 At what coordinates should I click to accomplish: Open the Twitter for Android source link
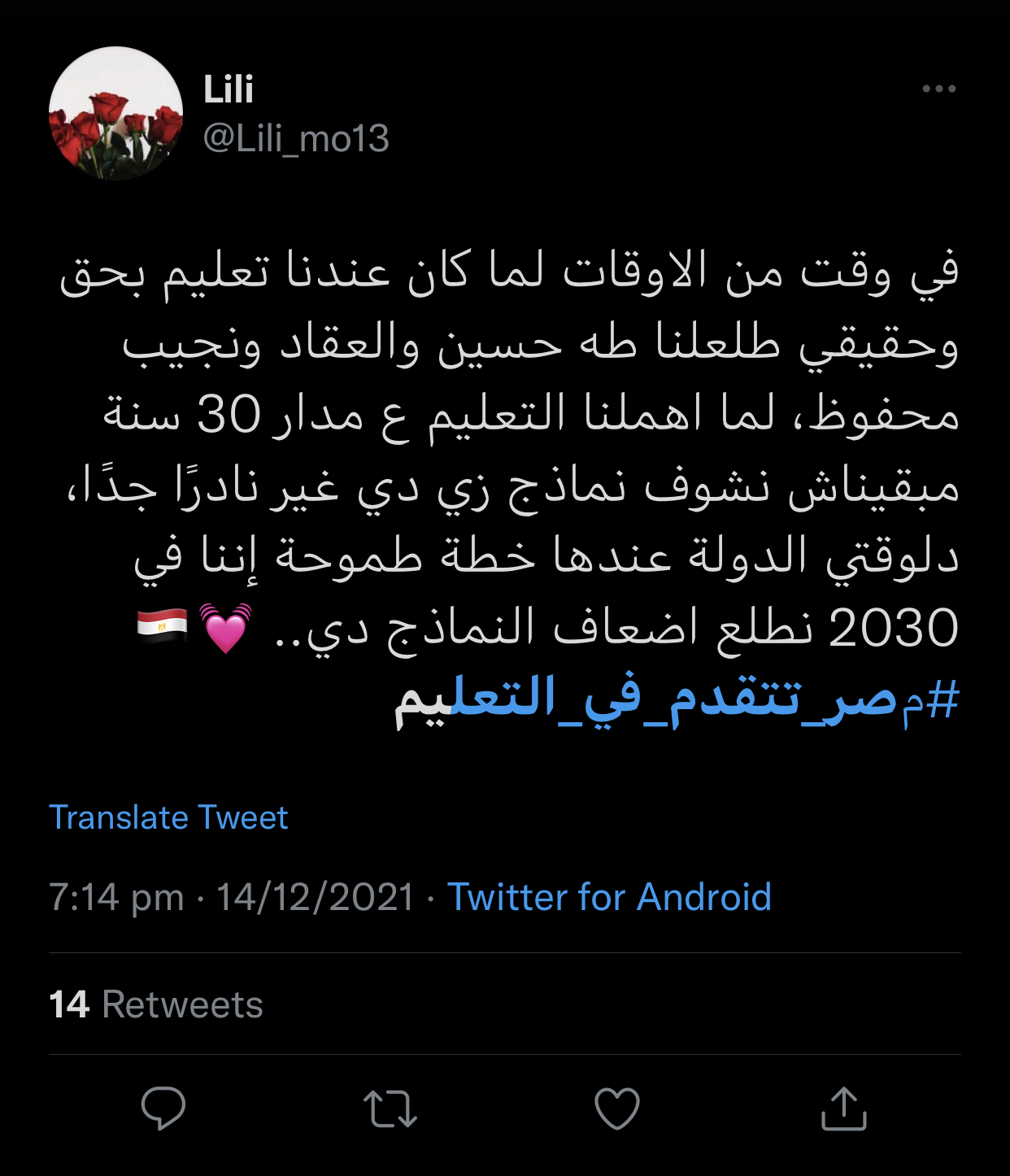pyautogui.click(x=609, y=897)
